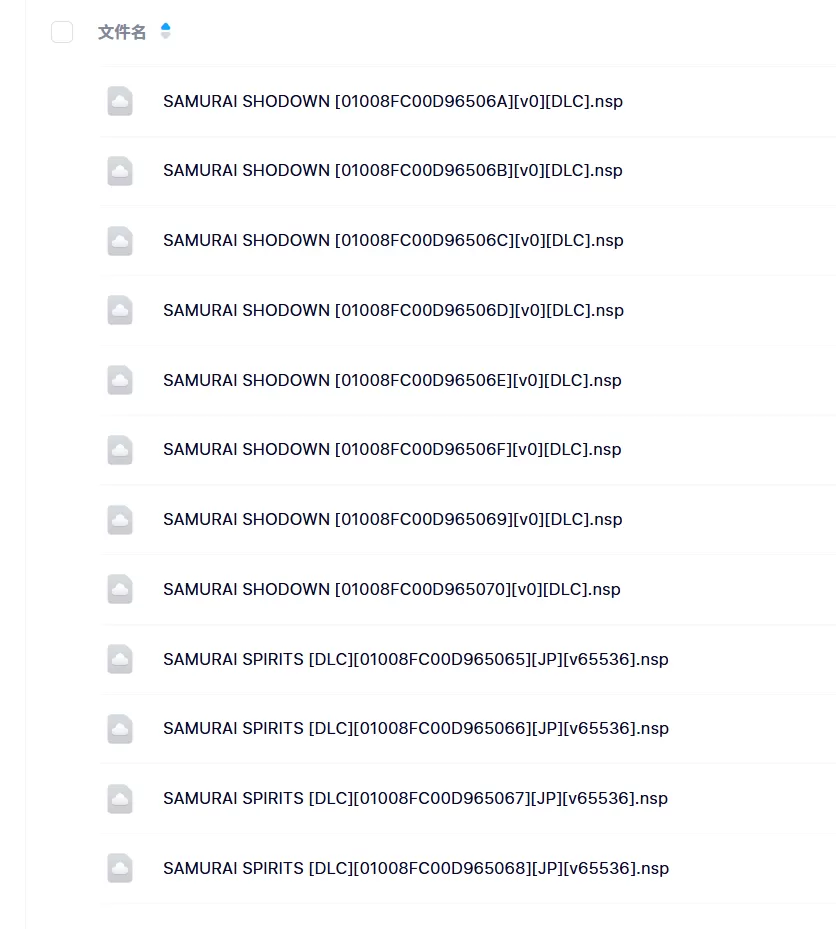Open SAMURAI SHODOWN [01008FC00D96506A] DLC file

pos(392,101)
